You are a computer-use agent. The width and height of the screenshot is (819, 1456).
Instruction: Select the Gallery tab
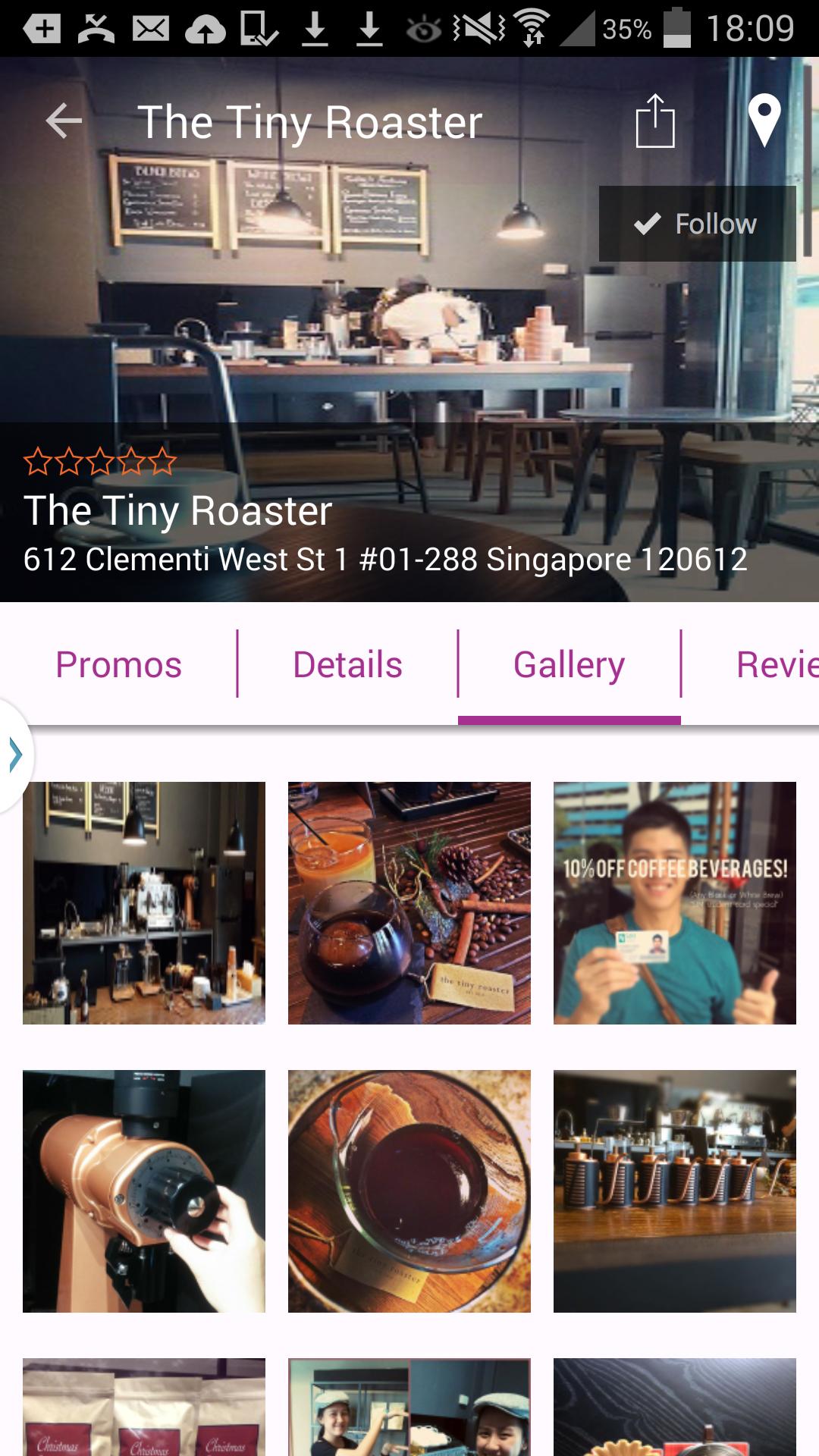[x=569, y=664]
